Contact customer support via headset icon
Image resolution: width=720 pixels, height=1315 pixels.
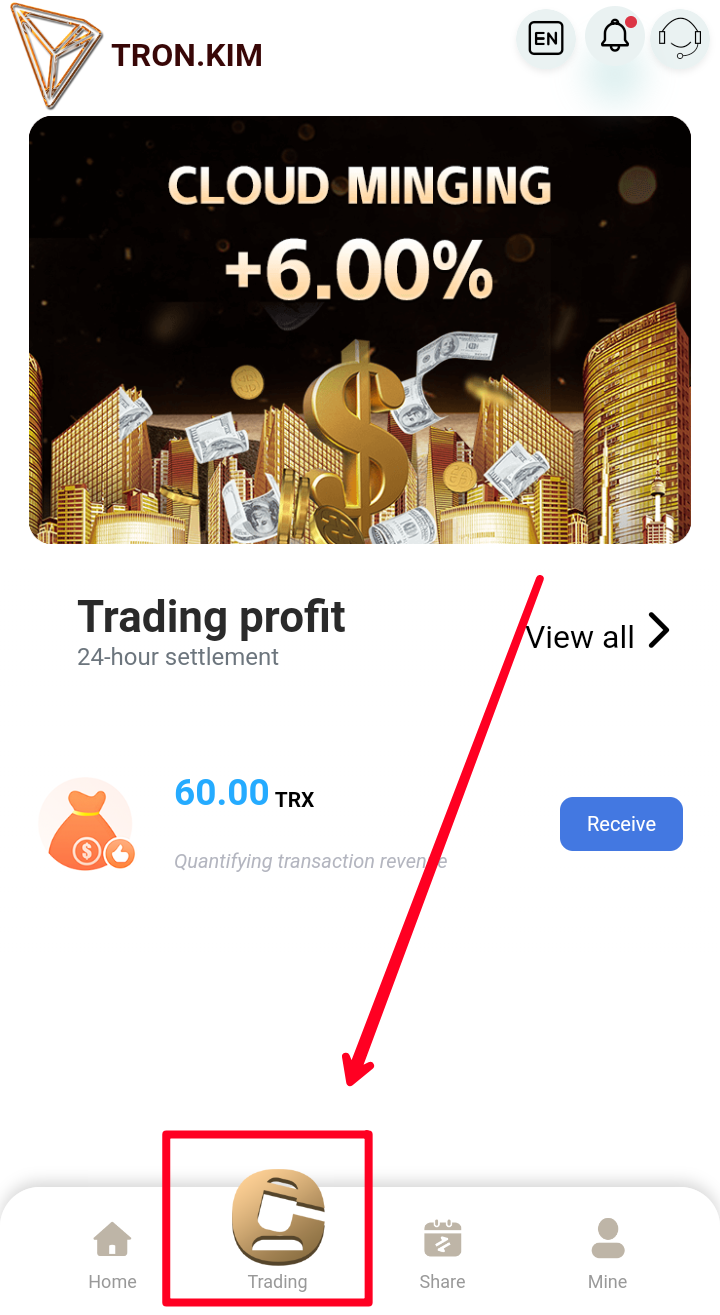pyautogui.click(x=679, y=39)
